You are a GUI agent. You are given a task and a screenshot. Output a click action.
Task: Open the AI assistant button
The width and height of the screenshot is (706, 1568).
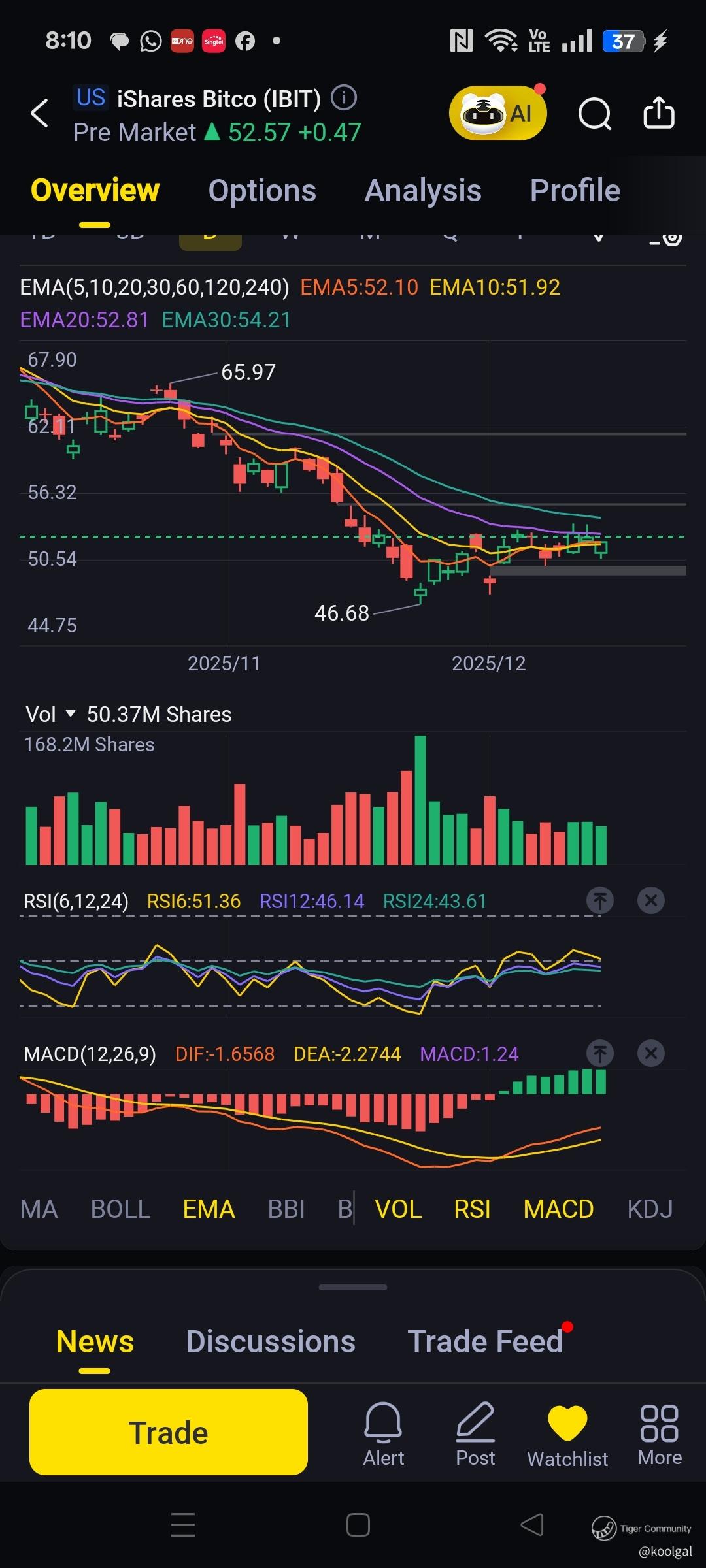(x=498, y=113)
